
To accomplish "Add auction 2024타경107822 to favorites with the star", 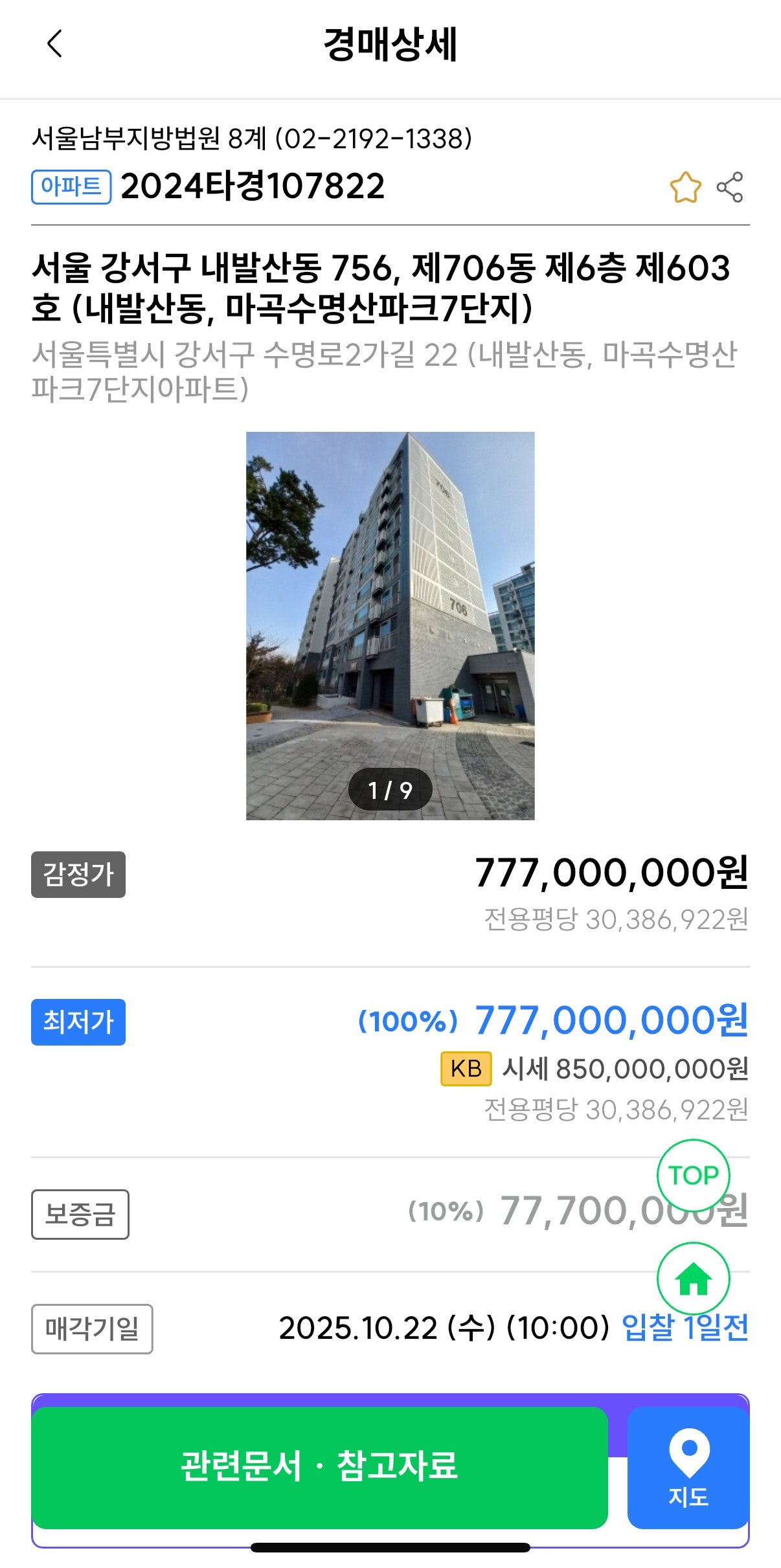I will 685,188.
